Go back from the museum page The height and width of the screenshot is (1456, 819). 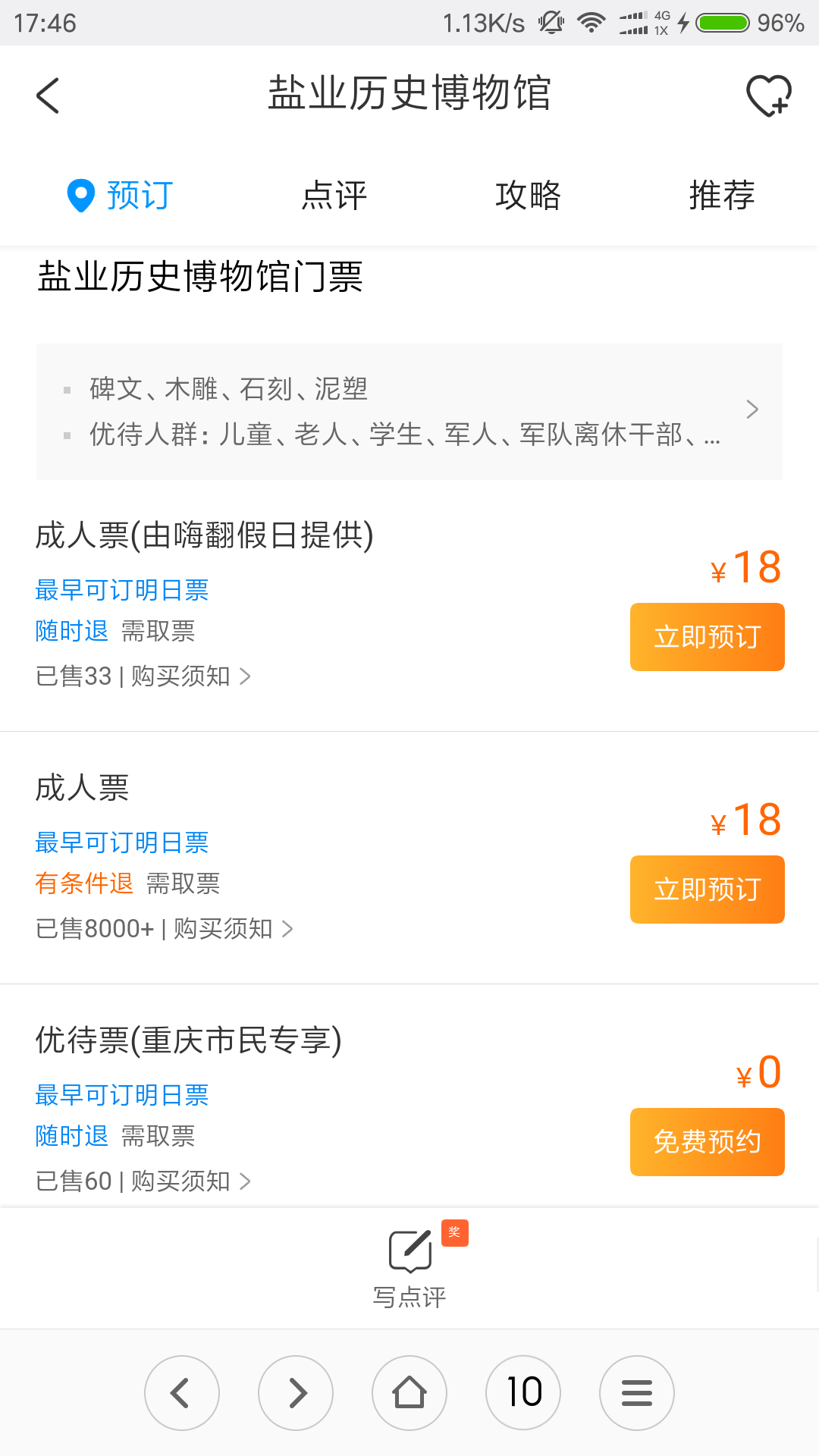tap(48, 96)
